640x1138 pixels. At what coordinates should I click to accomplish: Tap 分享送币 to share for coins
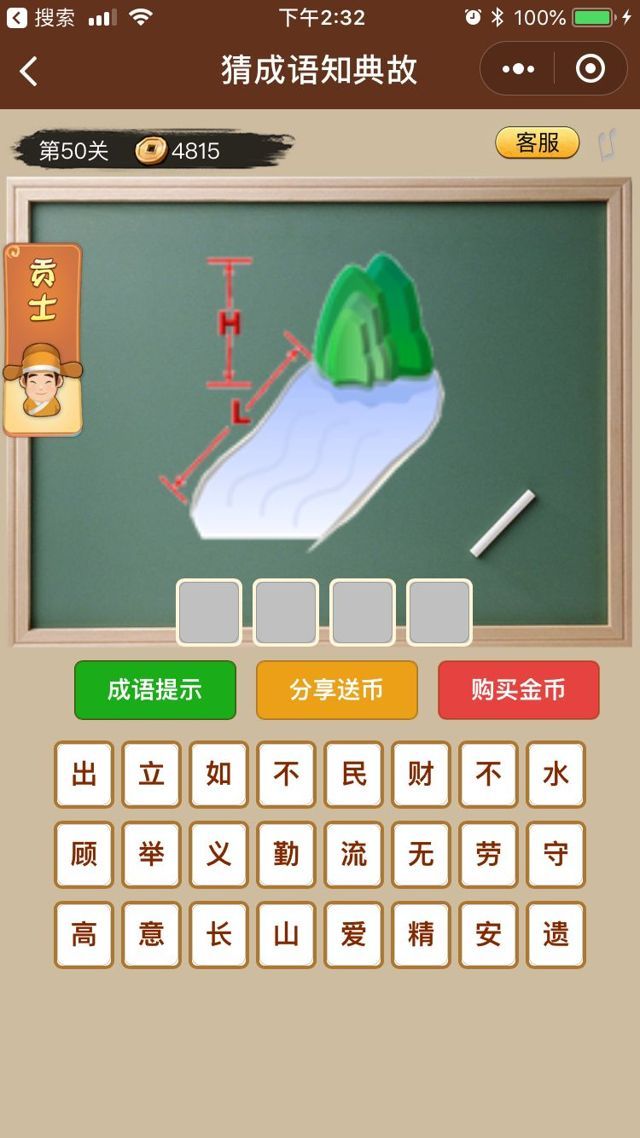[337, 690]
